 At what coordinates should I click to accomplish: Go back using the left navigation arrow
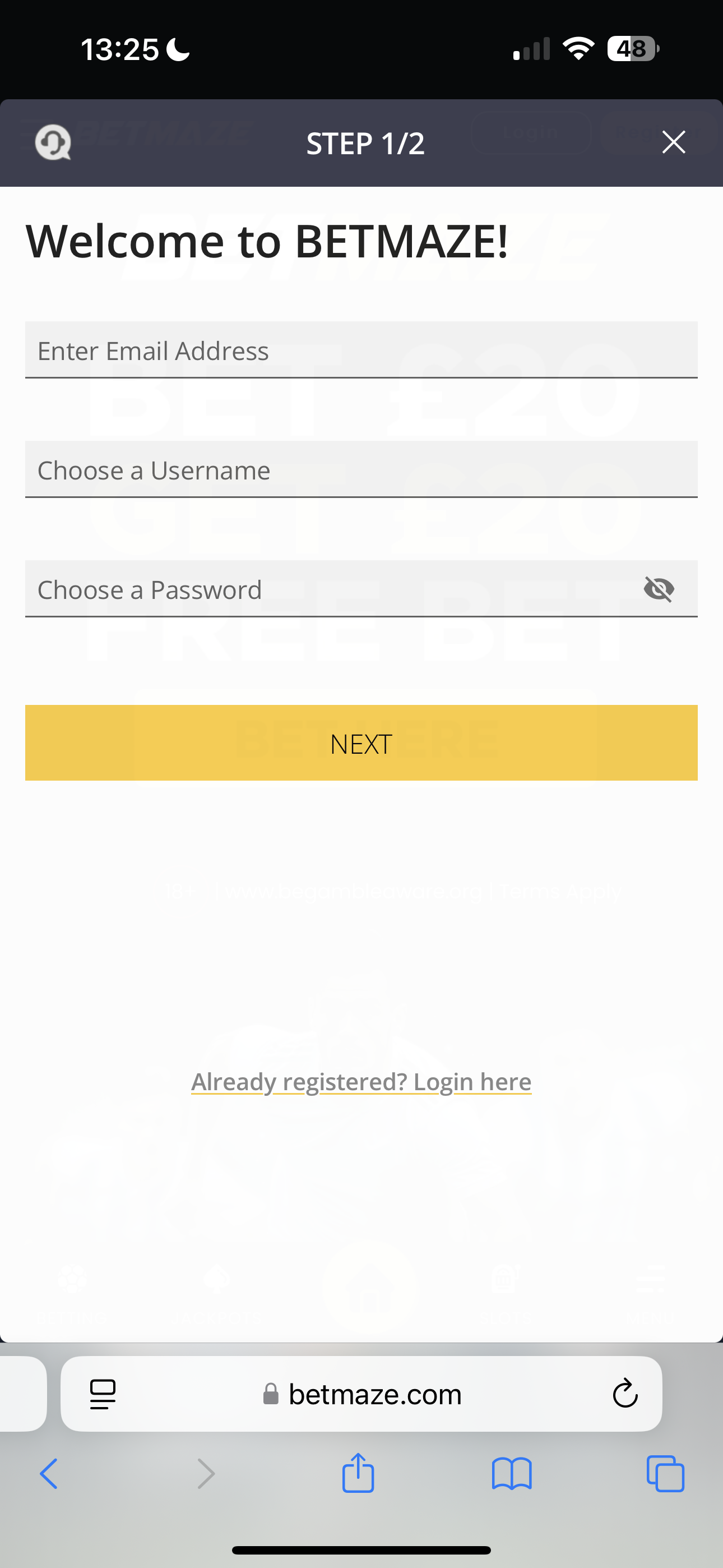pyautogui.click(x=49, y=1474)
